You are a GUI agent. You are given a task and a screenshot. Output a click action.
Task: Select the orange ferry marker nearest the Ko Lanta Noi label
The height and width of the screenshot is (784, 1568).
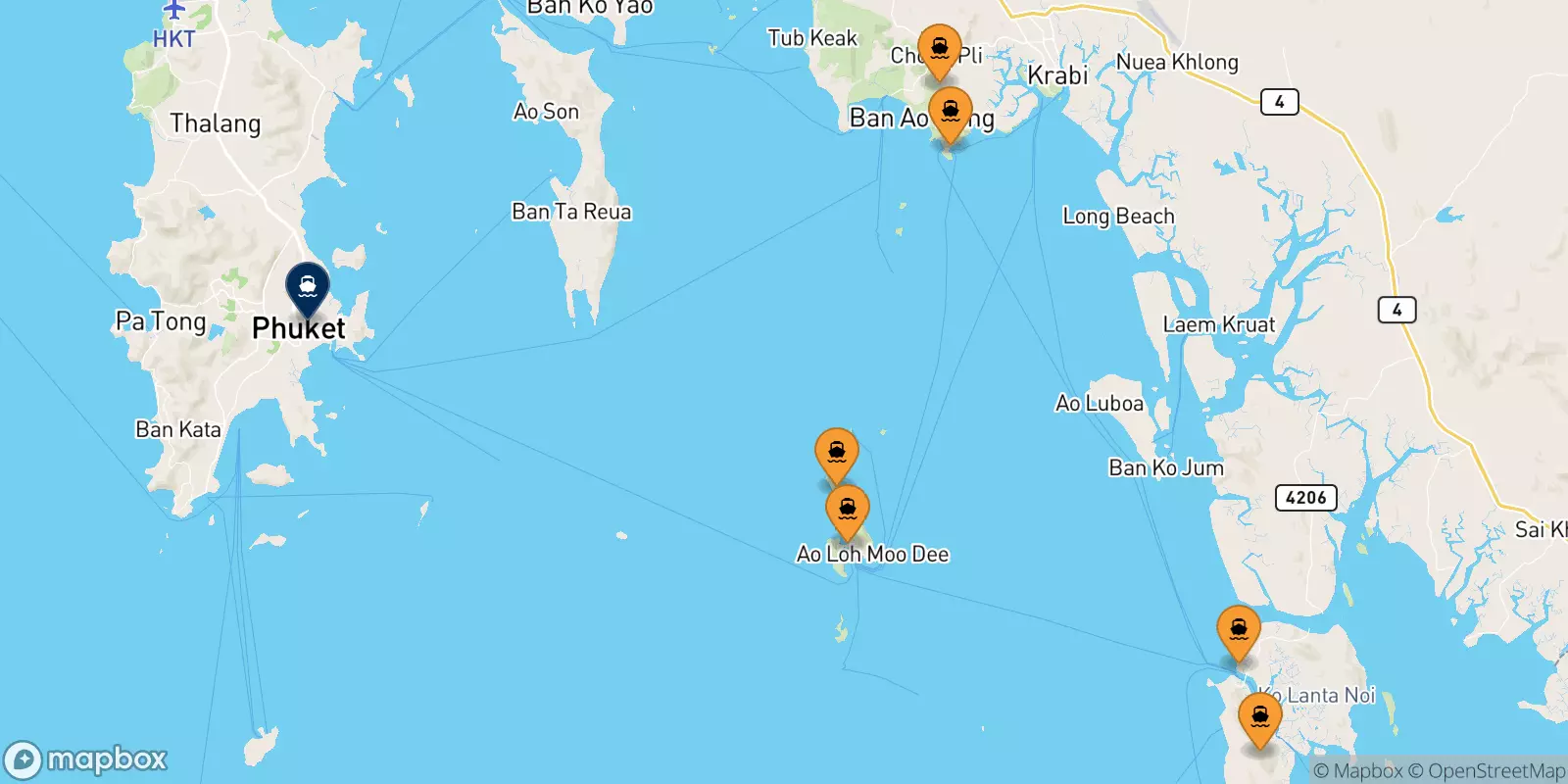pos(1259,717)
